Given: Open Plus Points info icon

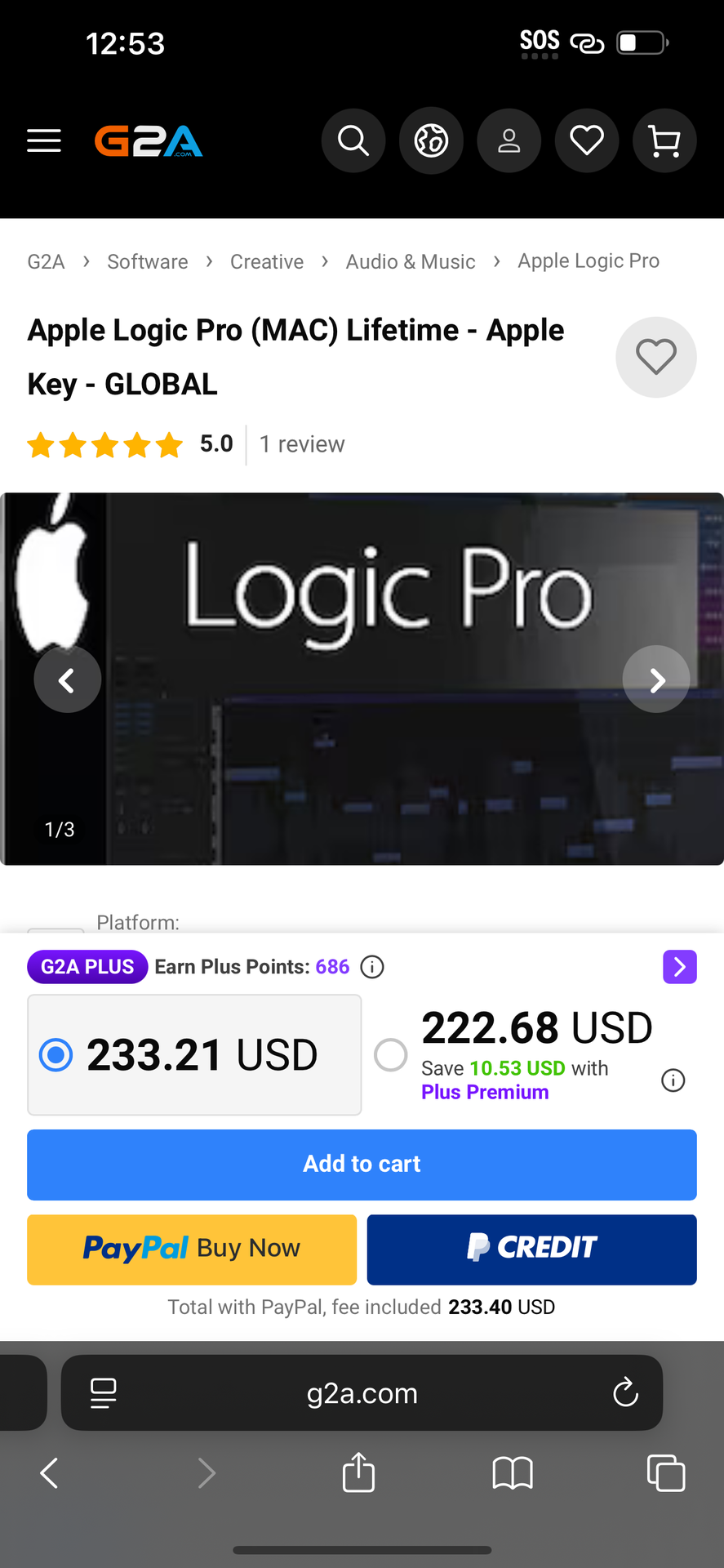Looking at the screenshot, I should 372,967.
